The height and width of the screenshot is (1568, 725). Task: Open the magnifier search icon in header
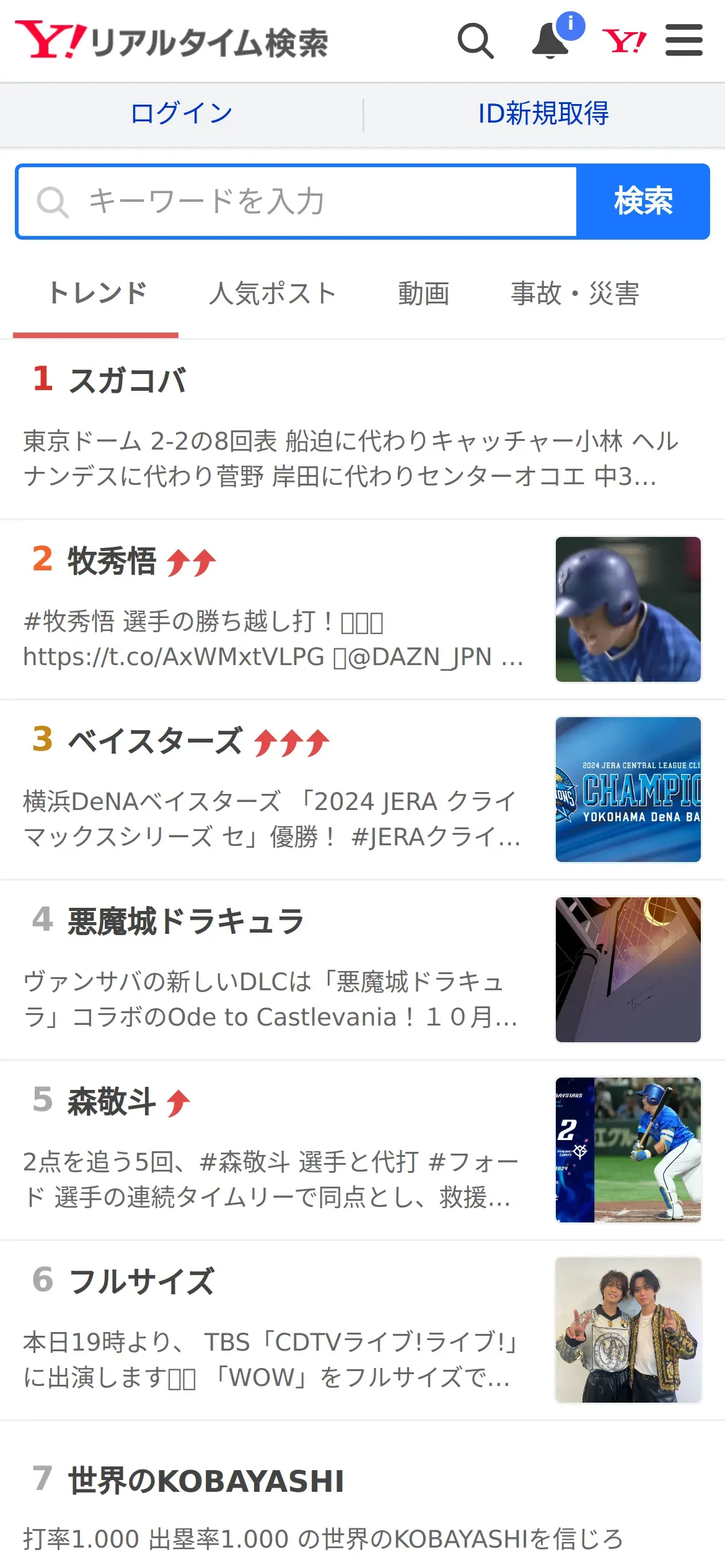[475, 41]
